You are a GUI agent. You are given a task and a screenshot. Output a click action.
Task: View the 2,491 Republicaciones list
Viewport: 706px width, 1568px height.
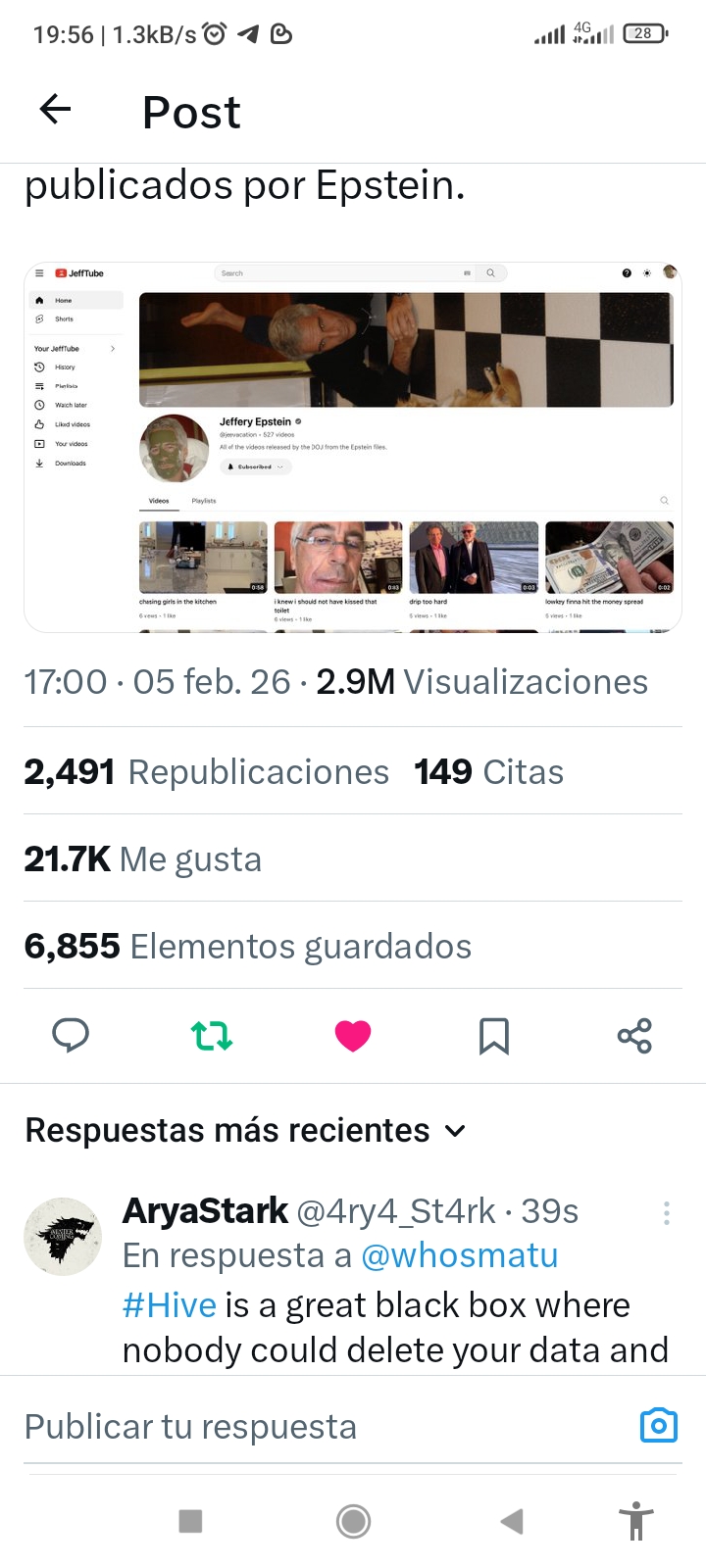[x=207, y=772]
